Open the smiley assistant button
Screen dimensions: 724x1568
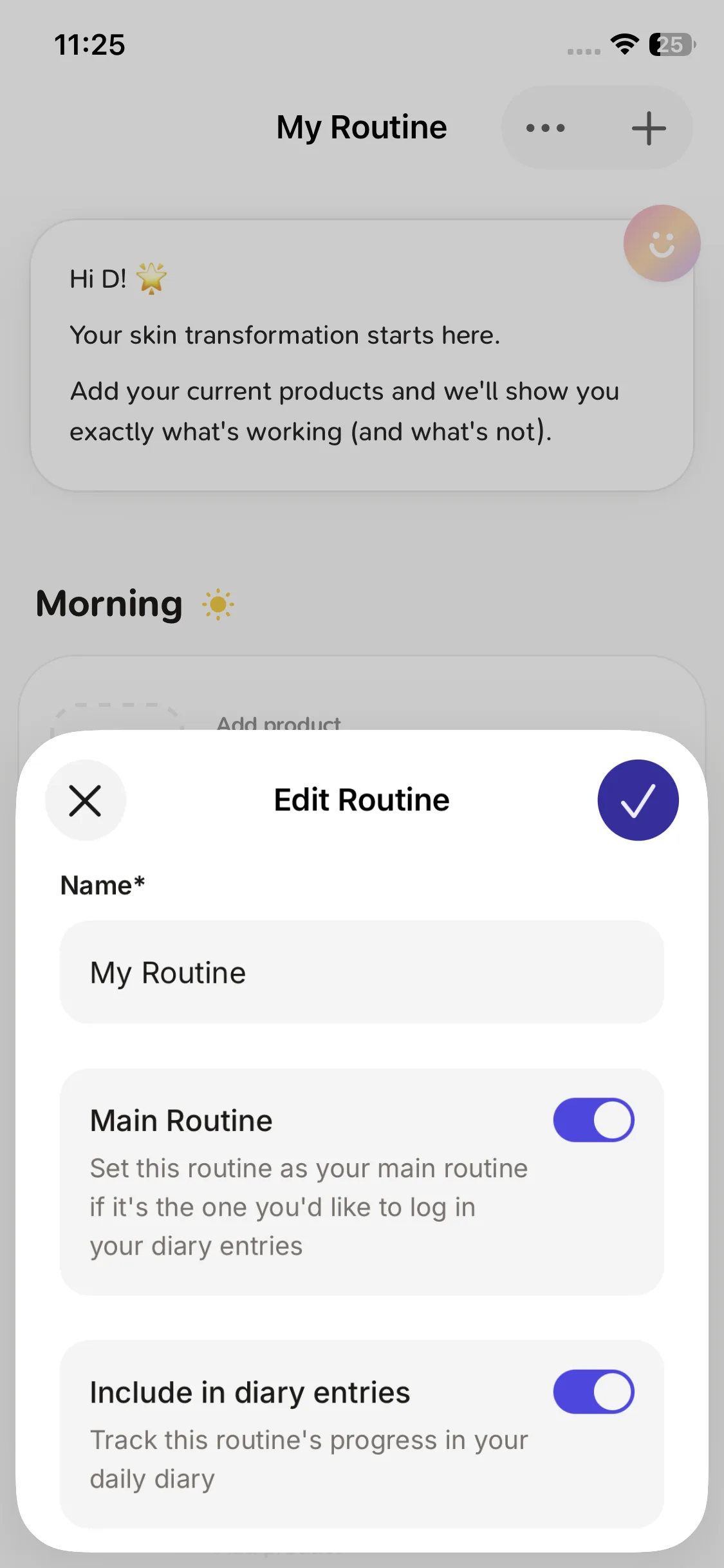pos(662,244)
